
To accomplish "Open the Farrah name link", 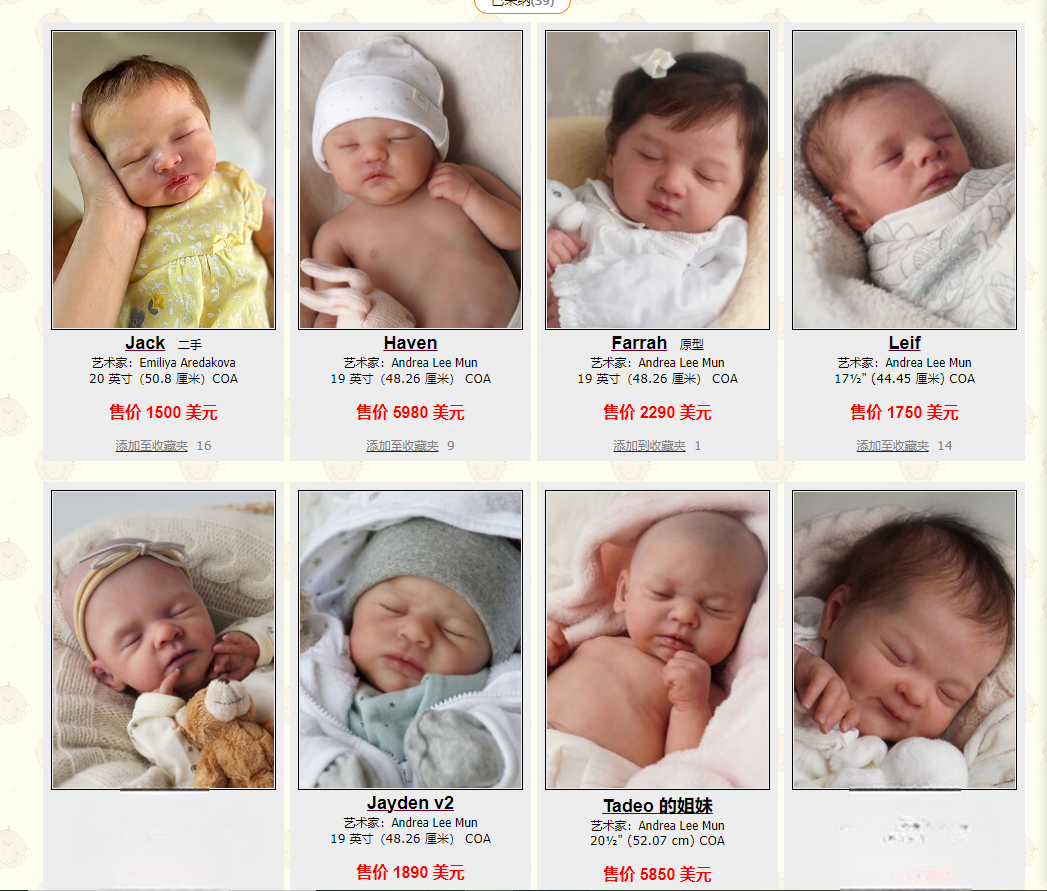I will [x=639, y=343].
